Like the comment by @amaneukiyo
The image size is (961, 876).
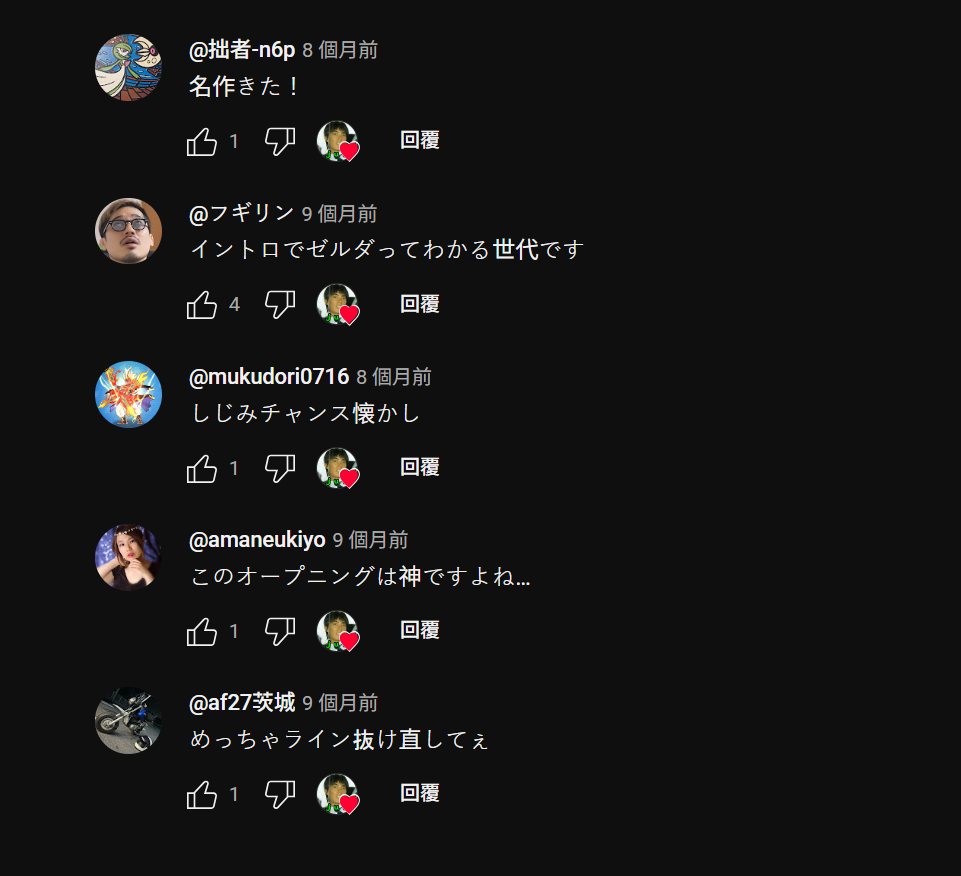tap(202, 630)
